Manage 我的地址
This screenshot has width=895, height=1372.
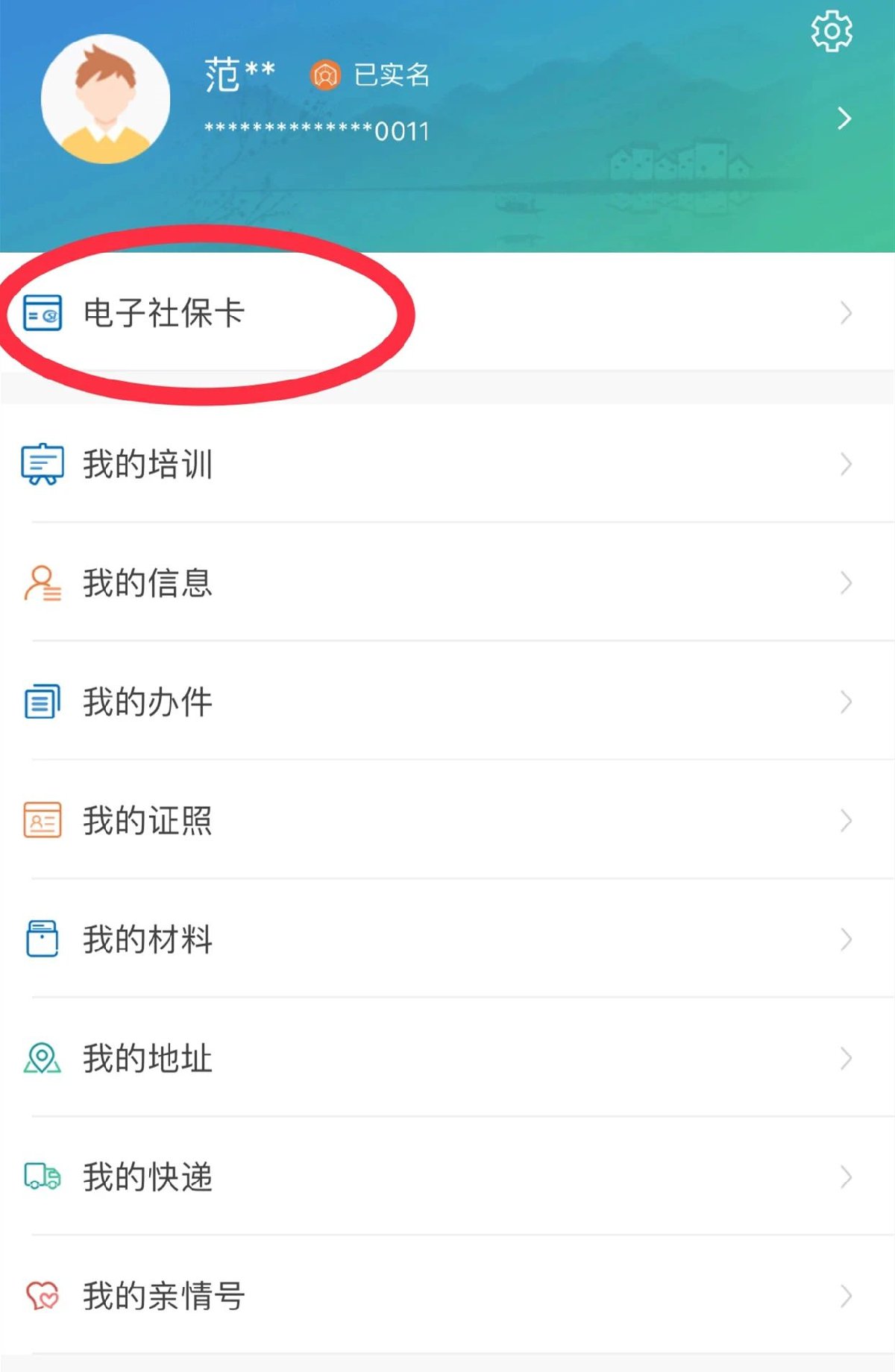148,1059
